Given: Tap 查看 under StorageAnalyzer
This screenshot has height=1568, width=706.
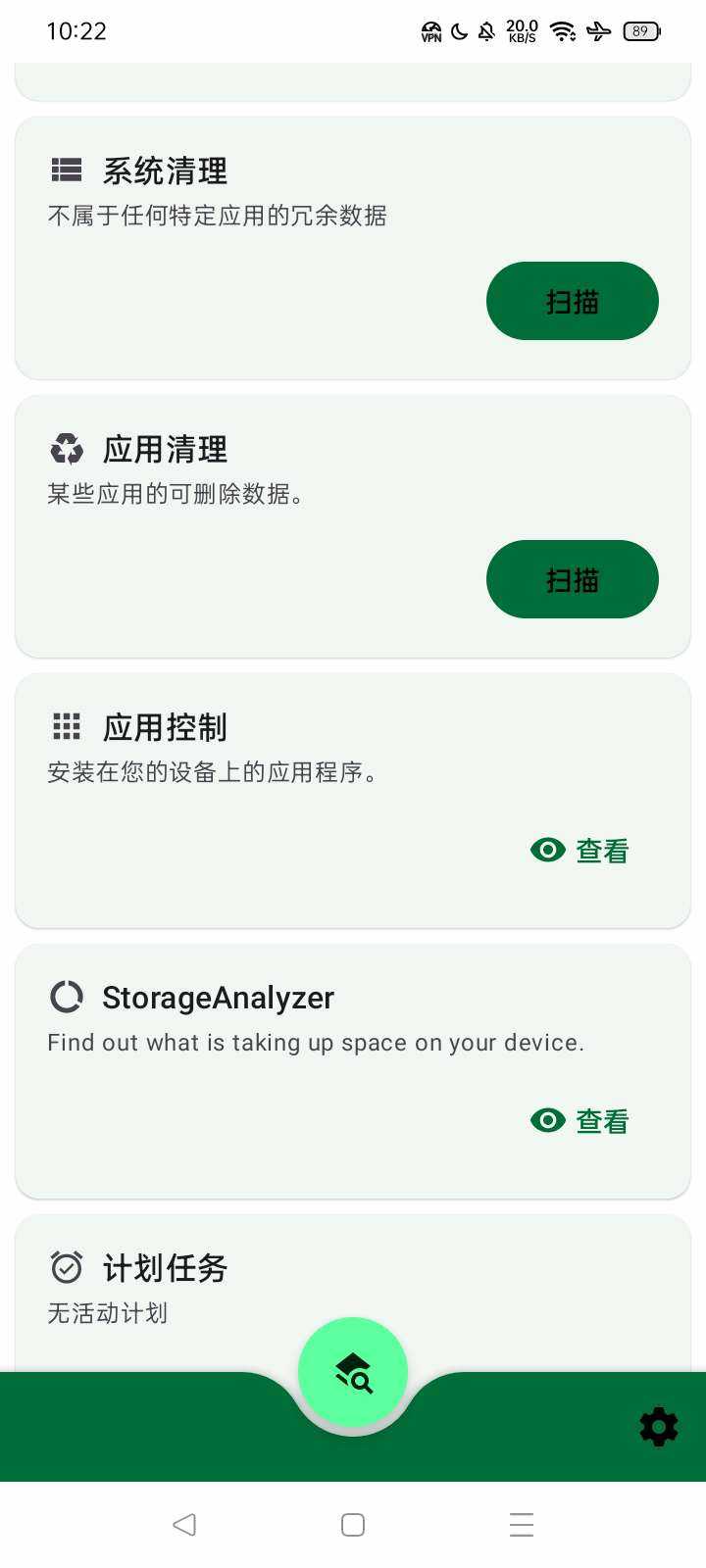Looking at the screenshot, I should tap(580, 1121).
